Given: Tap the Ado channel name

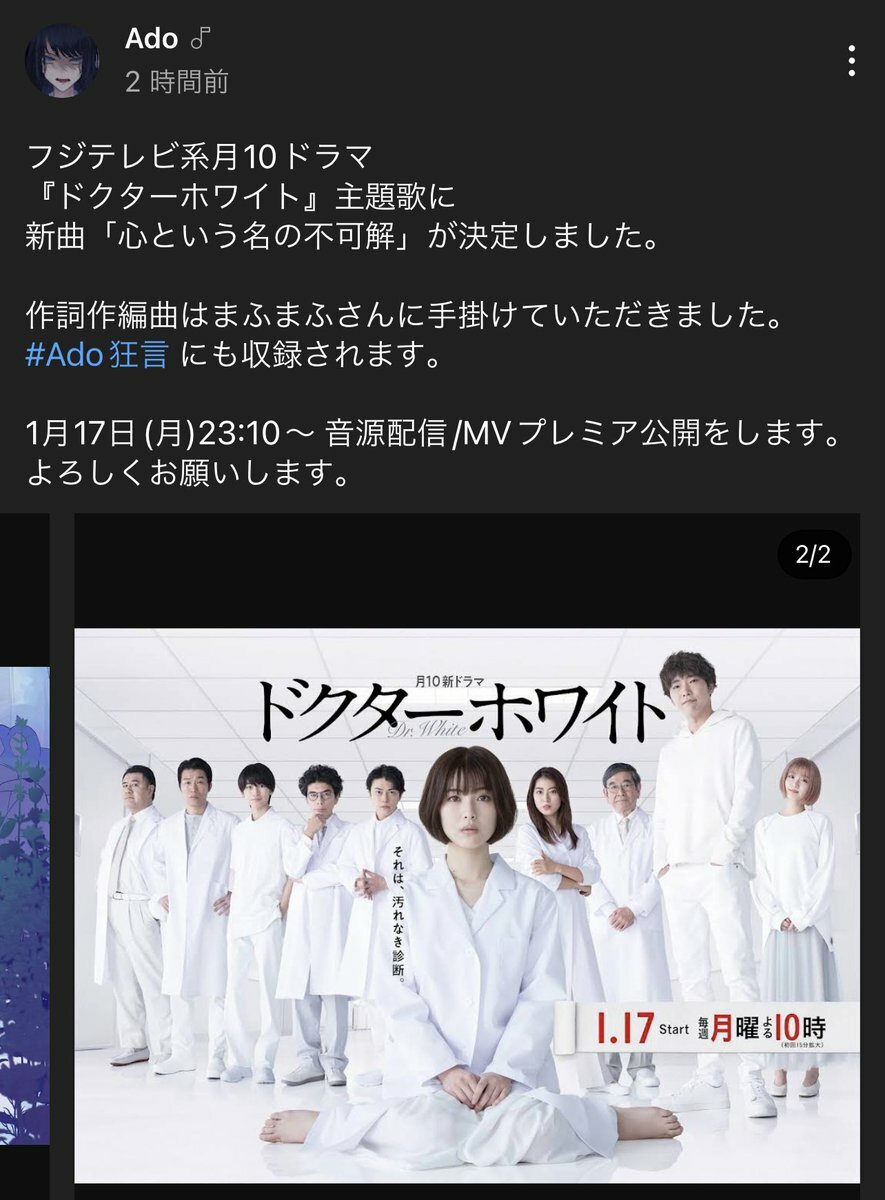Looking at the screenshot, I should click(x=151, y=40).
